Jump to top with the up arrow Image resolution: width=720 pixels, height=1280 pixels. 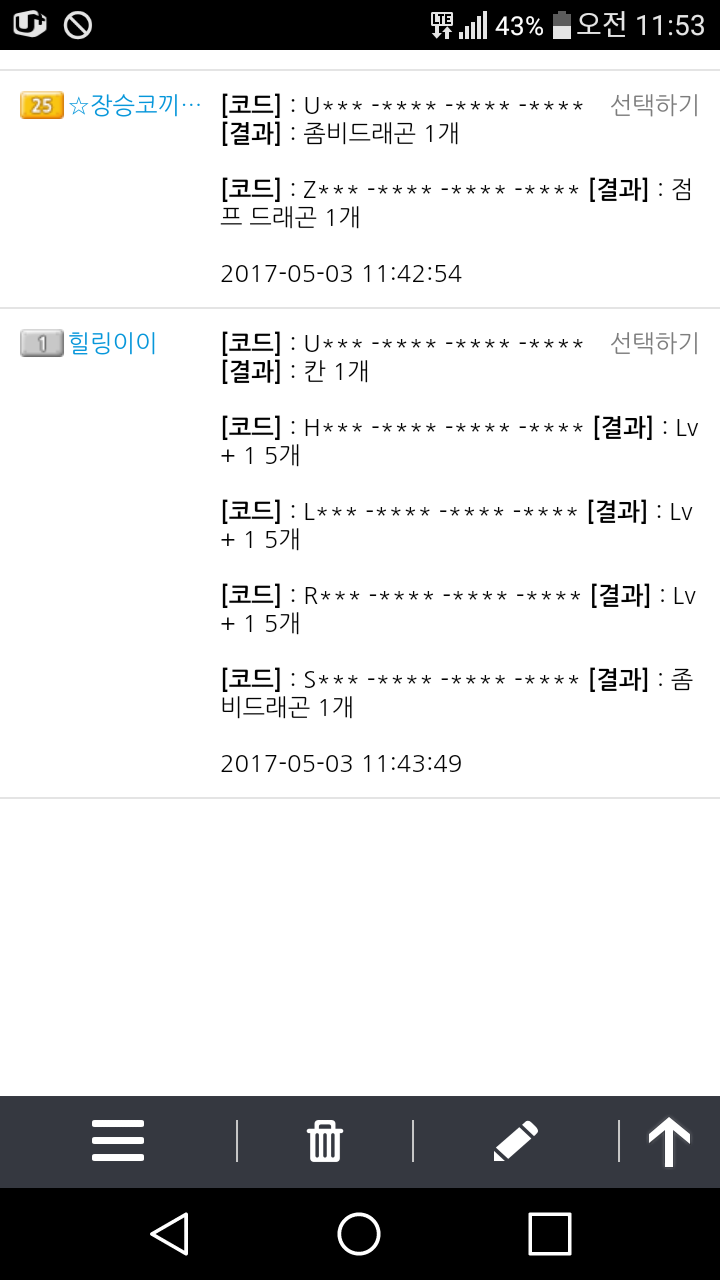click(x=669, y=1141)
